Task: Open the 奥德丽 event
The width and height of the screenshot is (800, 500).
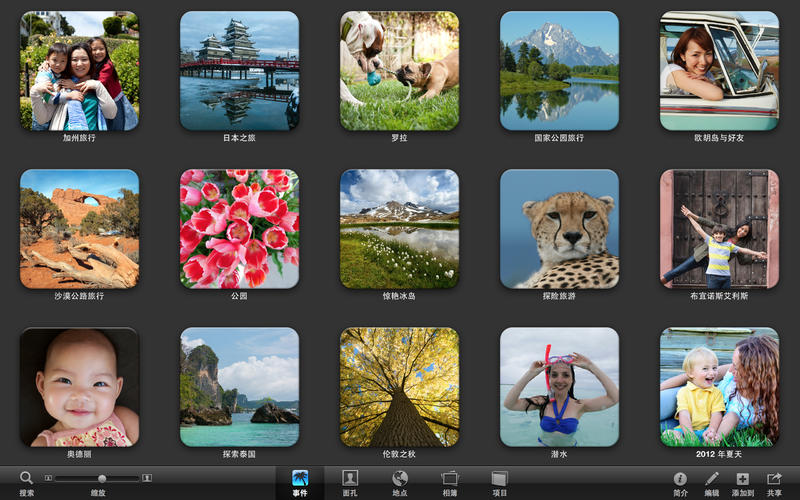Action: tap(80, 387)
